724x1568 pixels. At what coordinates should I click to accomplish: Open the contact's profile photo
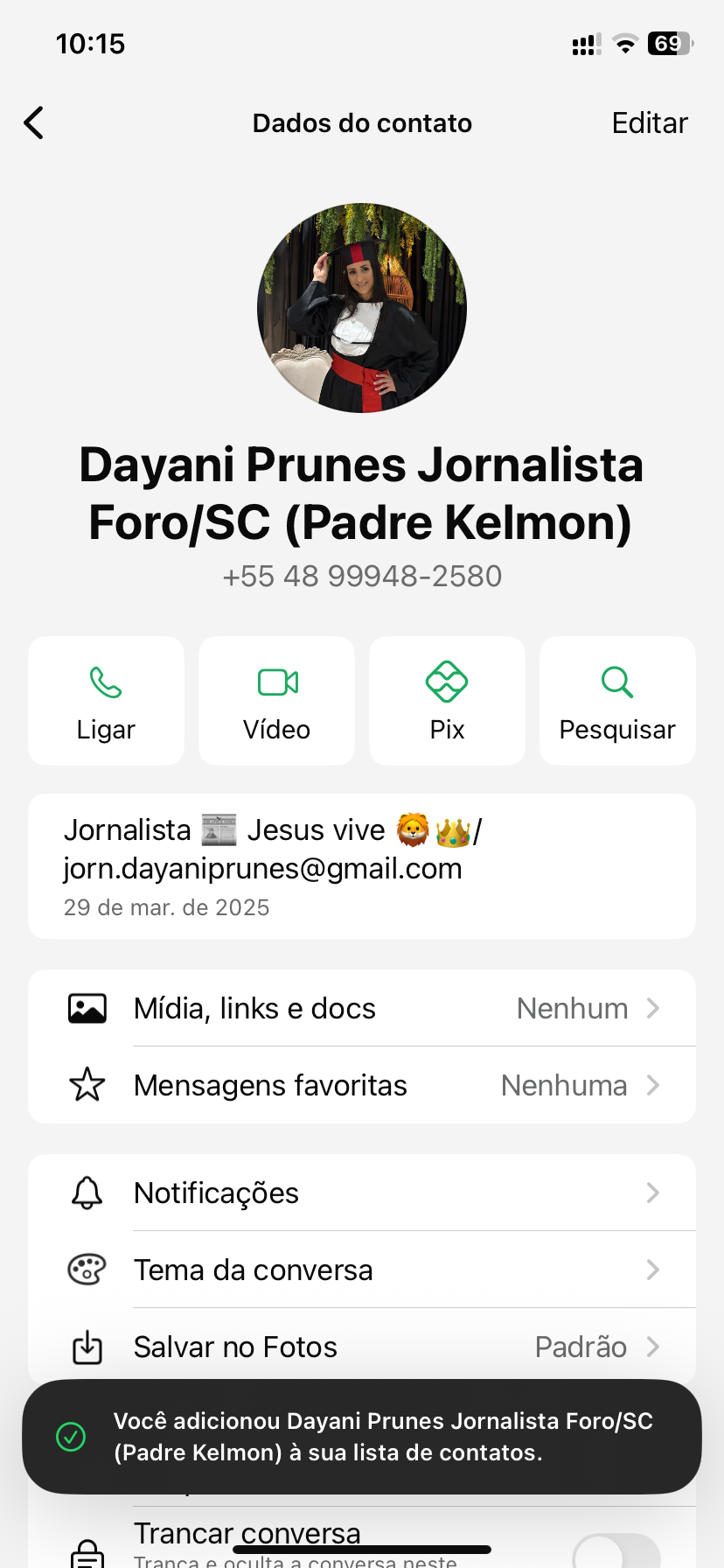[362, 308]
